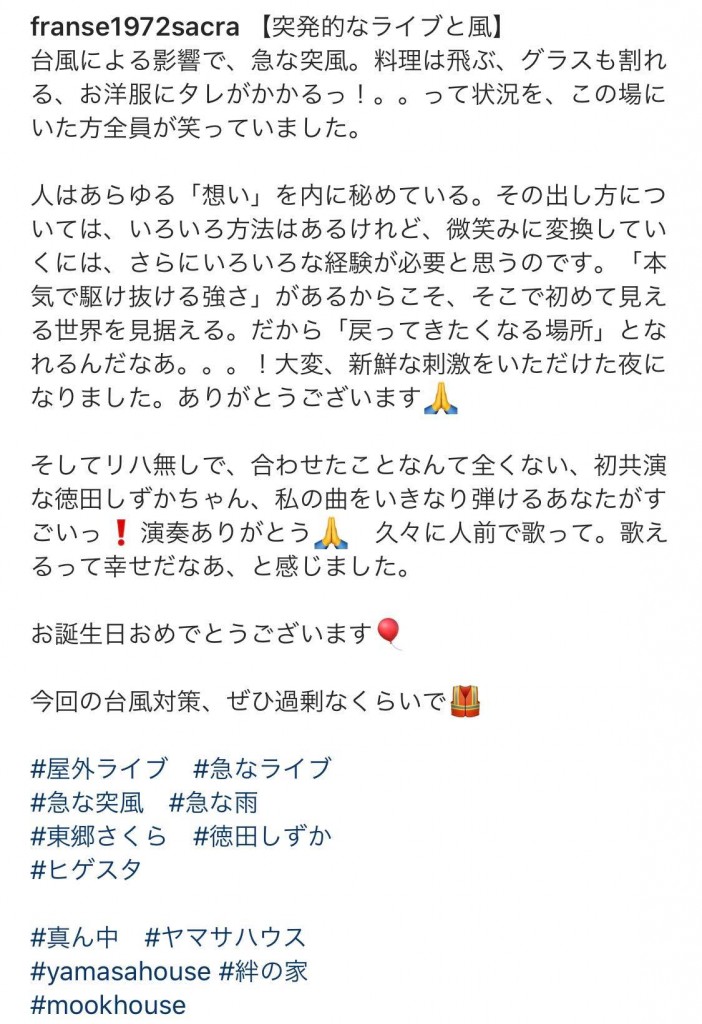
Task: Open the #mookhouse hashtag
Action: [108, 1005]
